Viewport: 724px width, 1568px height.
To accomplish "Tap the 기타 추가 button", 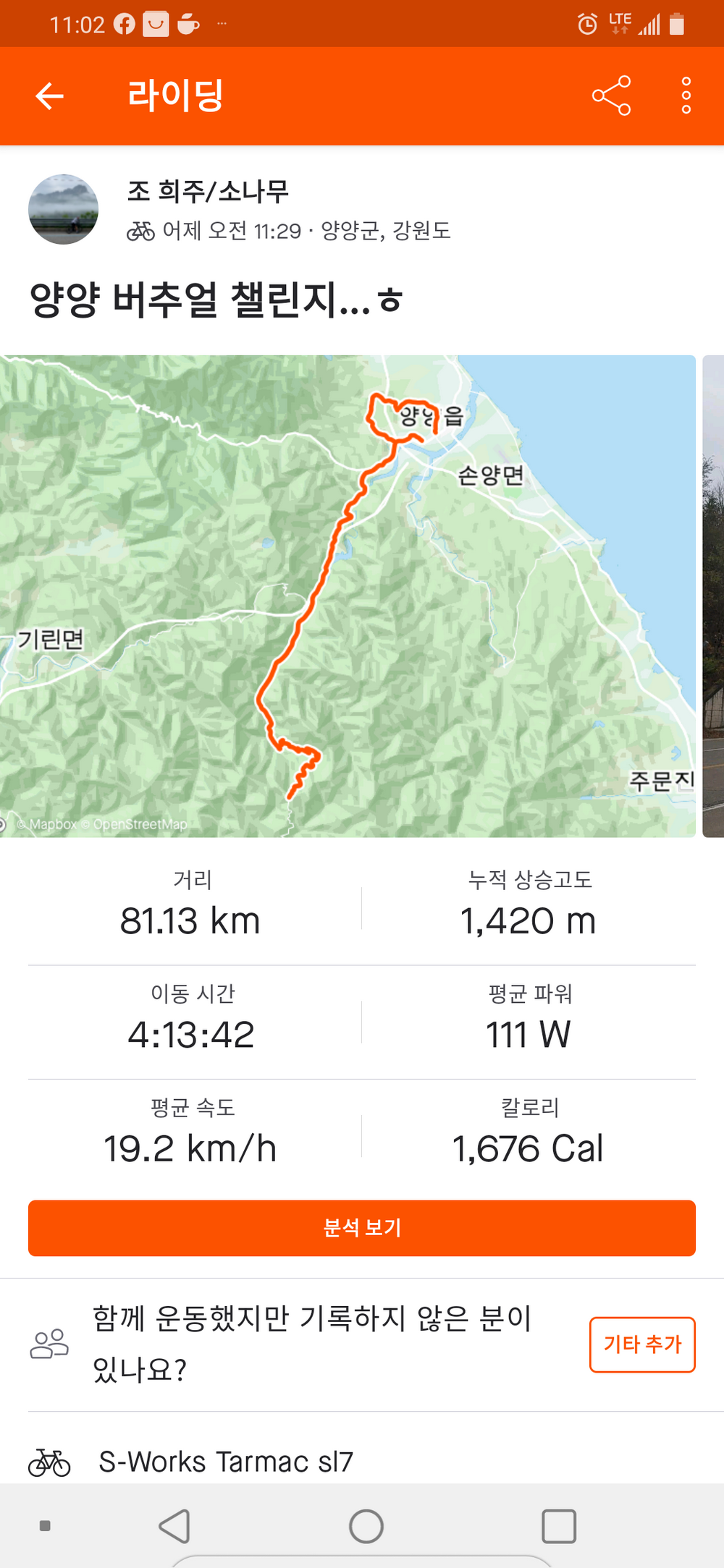I will tap(642, 1344).
